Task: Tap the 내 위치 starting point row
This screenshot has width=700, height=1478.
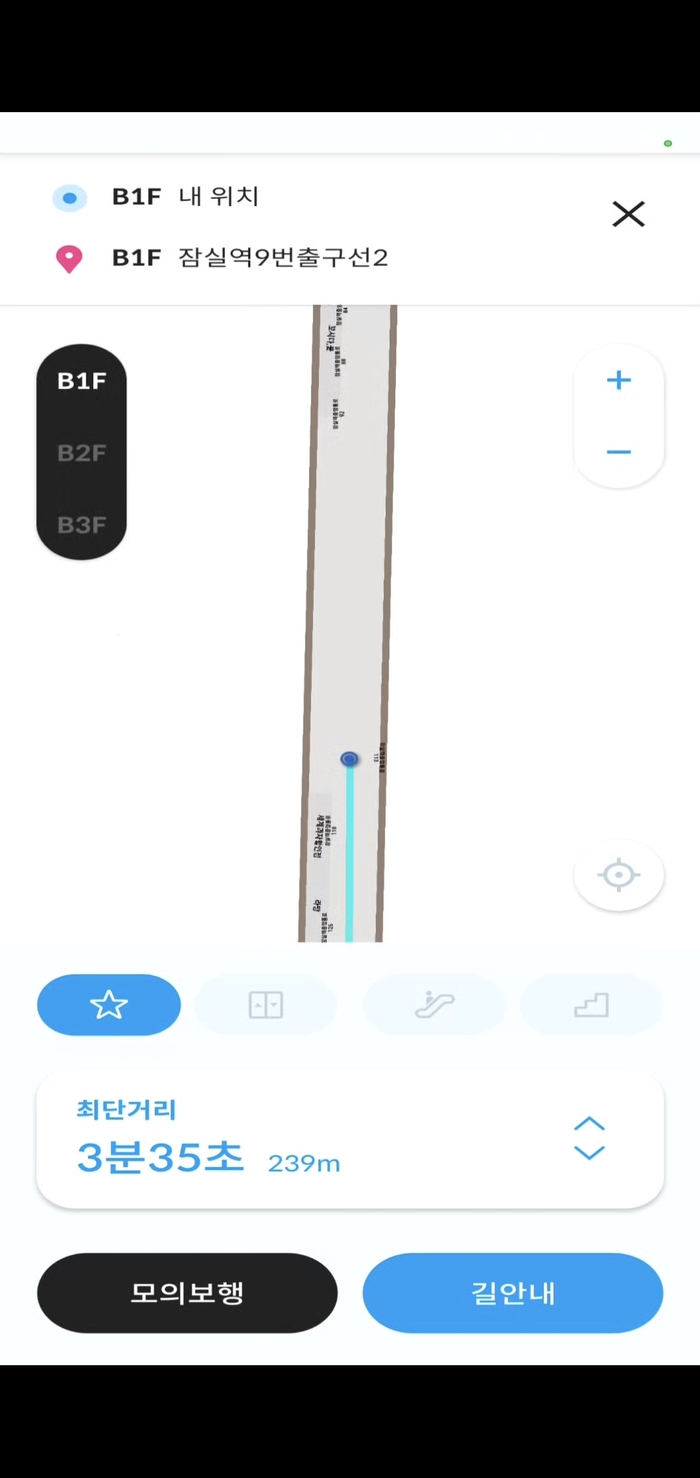Action: click(218, 197)
